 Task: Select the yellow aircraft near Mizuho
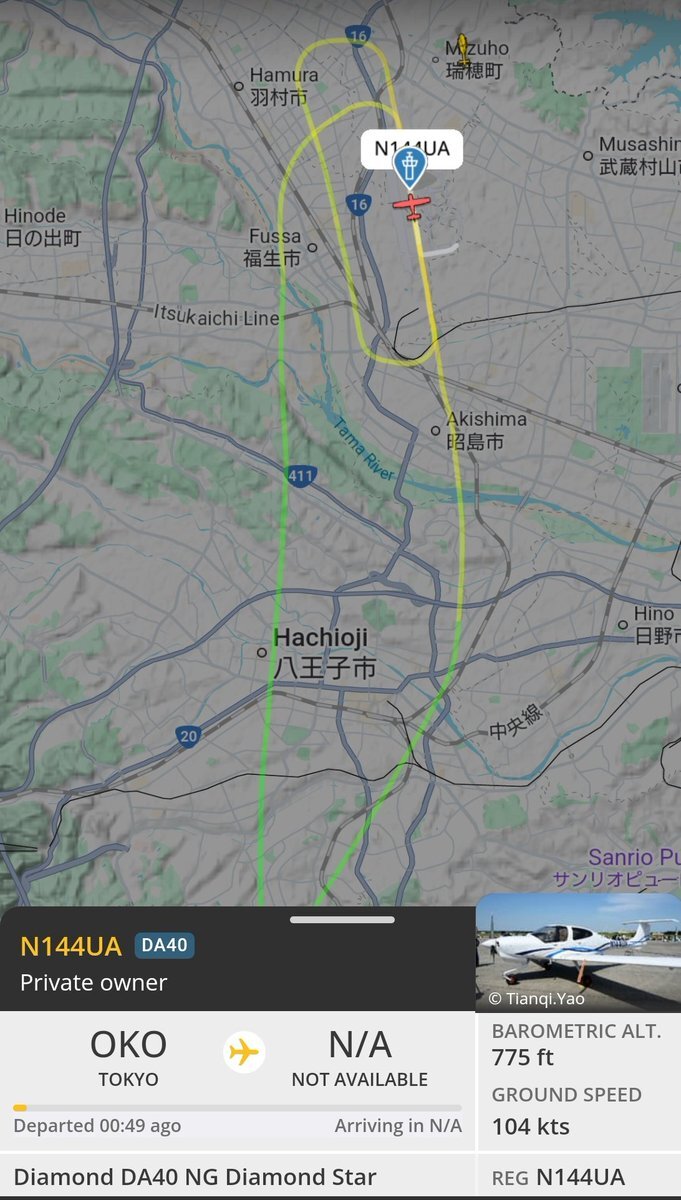pos(462,49)
